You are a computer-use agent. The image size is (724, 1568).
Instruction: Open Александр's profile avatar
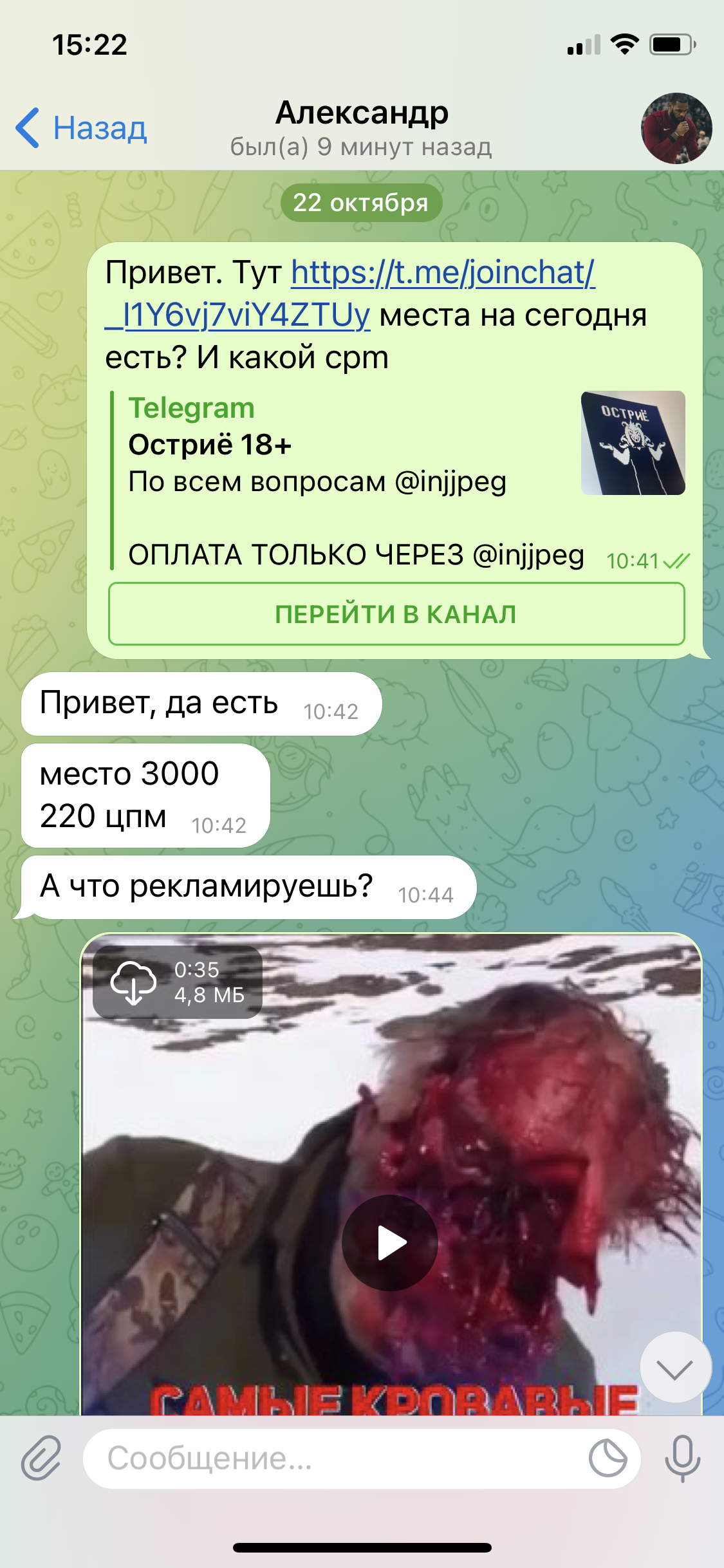click(x=676, y=128)
